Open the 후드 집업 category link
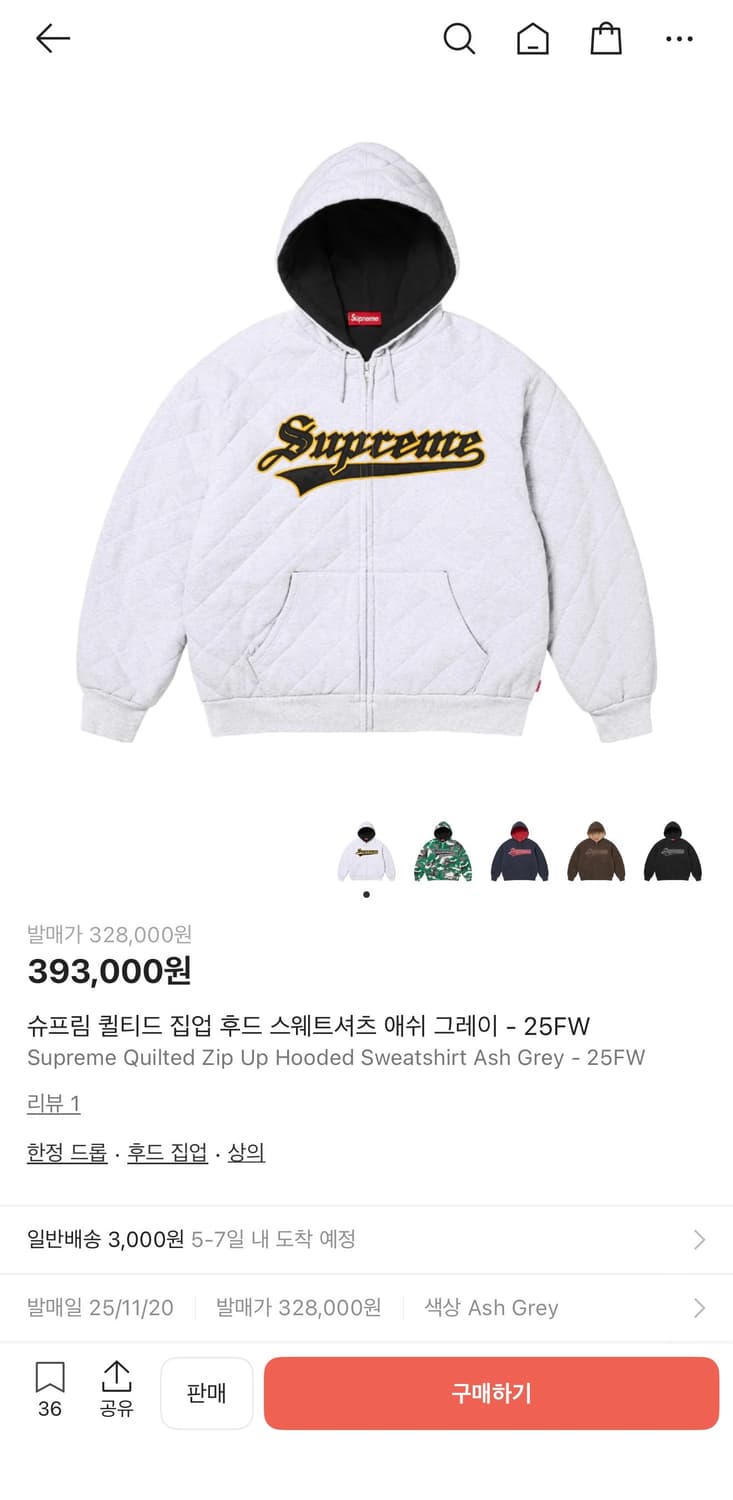This screenshot has height=1500, width=733. tap(166, 1152)
